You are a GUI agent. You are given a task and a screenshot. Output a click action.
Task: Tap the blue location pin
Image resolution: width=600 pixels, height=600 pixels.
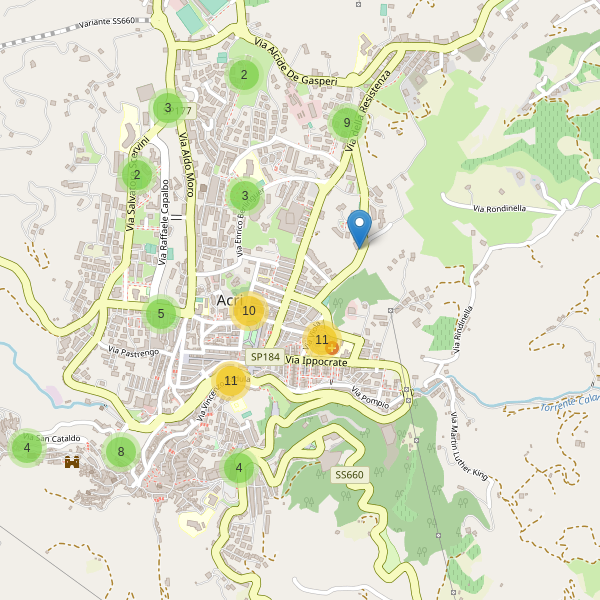pyautogui.click(x=359, y=229)
